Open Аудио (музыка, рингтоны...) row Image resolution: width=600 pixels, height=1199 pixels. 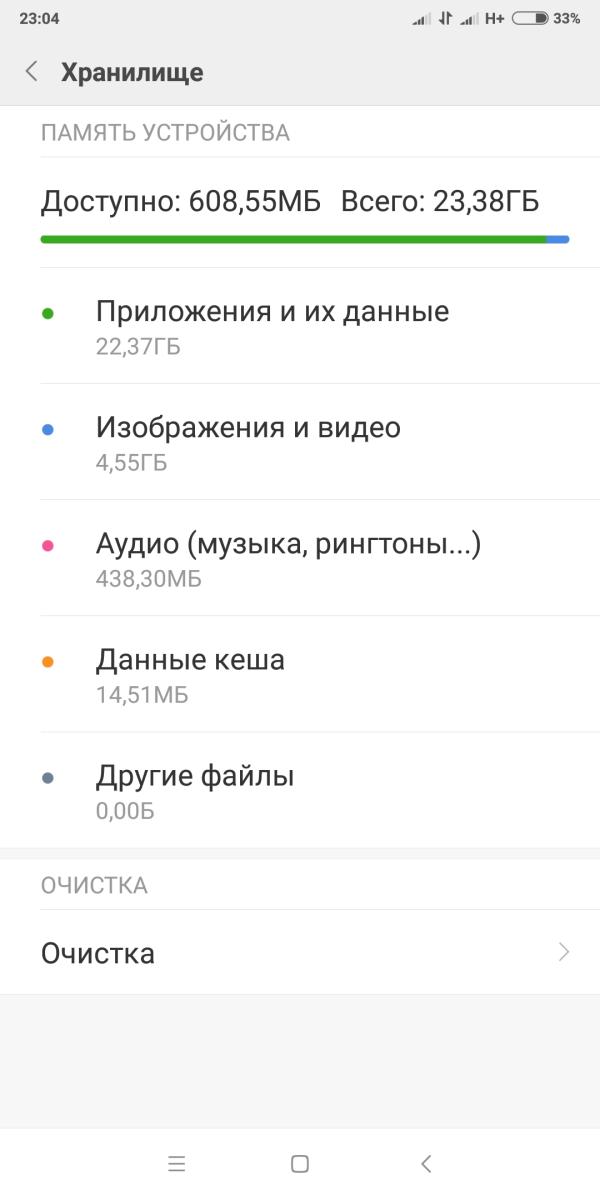coord(300,558)
